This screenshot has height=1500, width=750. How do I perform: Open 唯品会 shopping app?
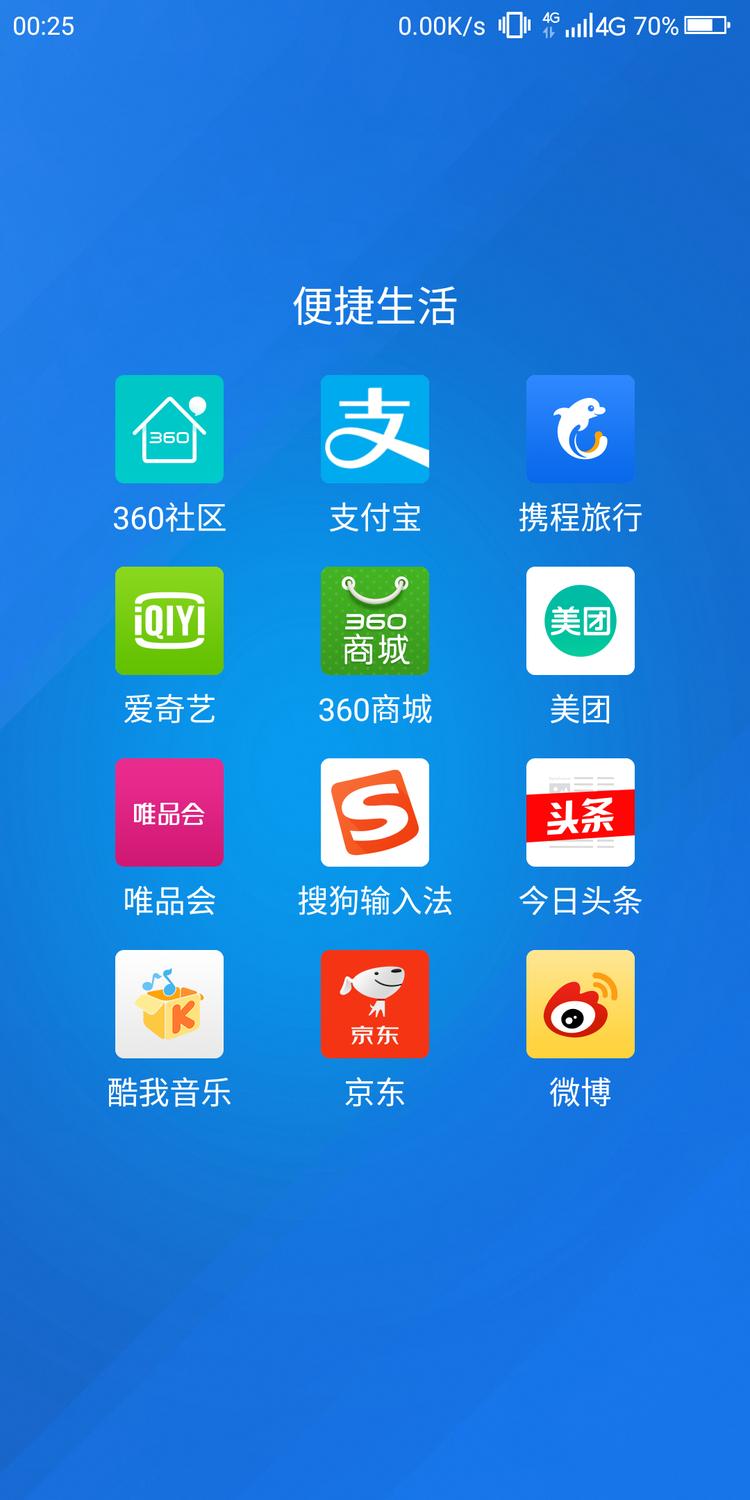click(169, 812)
